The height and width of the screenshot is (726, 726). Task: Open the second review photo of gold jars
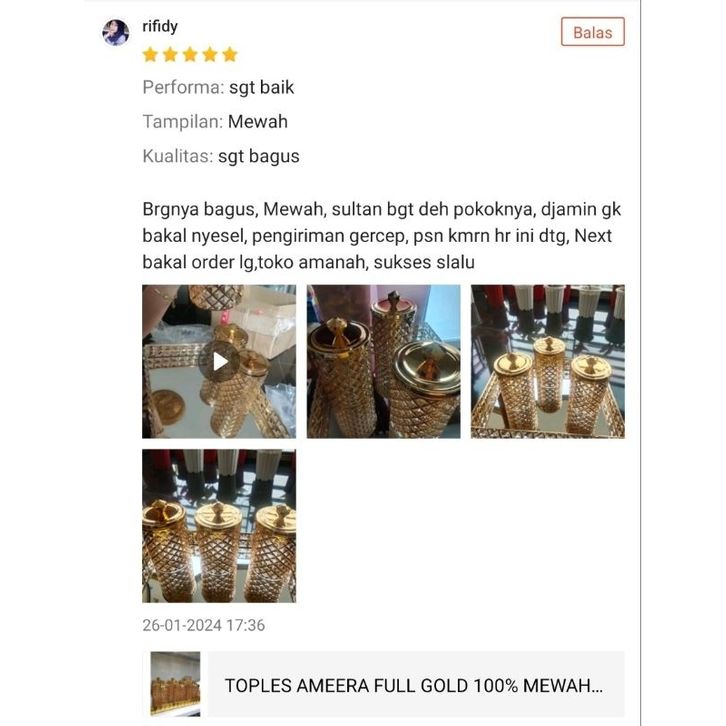[x=383, y=361]
